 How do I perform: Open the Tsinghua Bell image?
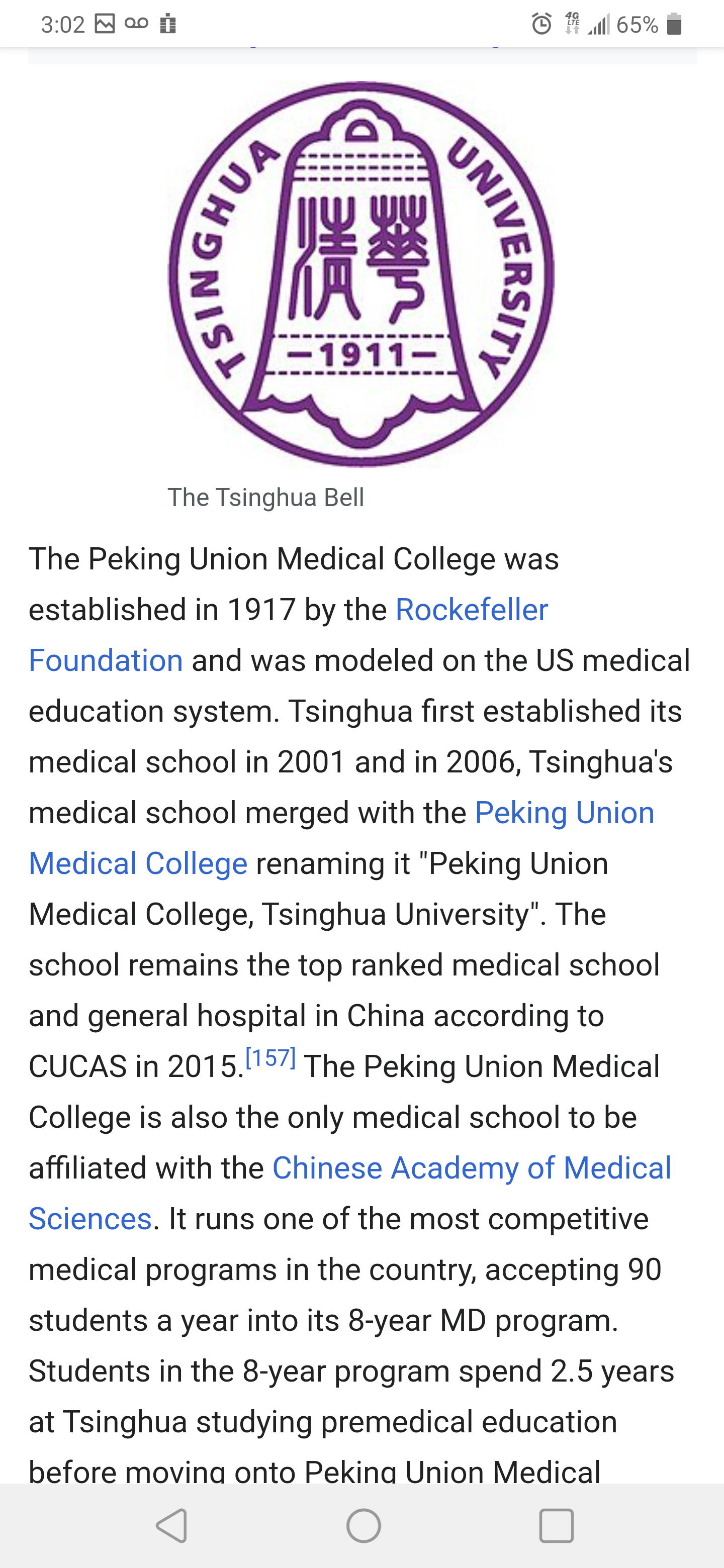pos(361,274)
